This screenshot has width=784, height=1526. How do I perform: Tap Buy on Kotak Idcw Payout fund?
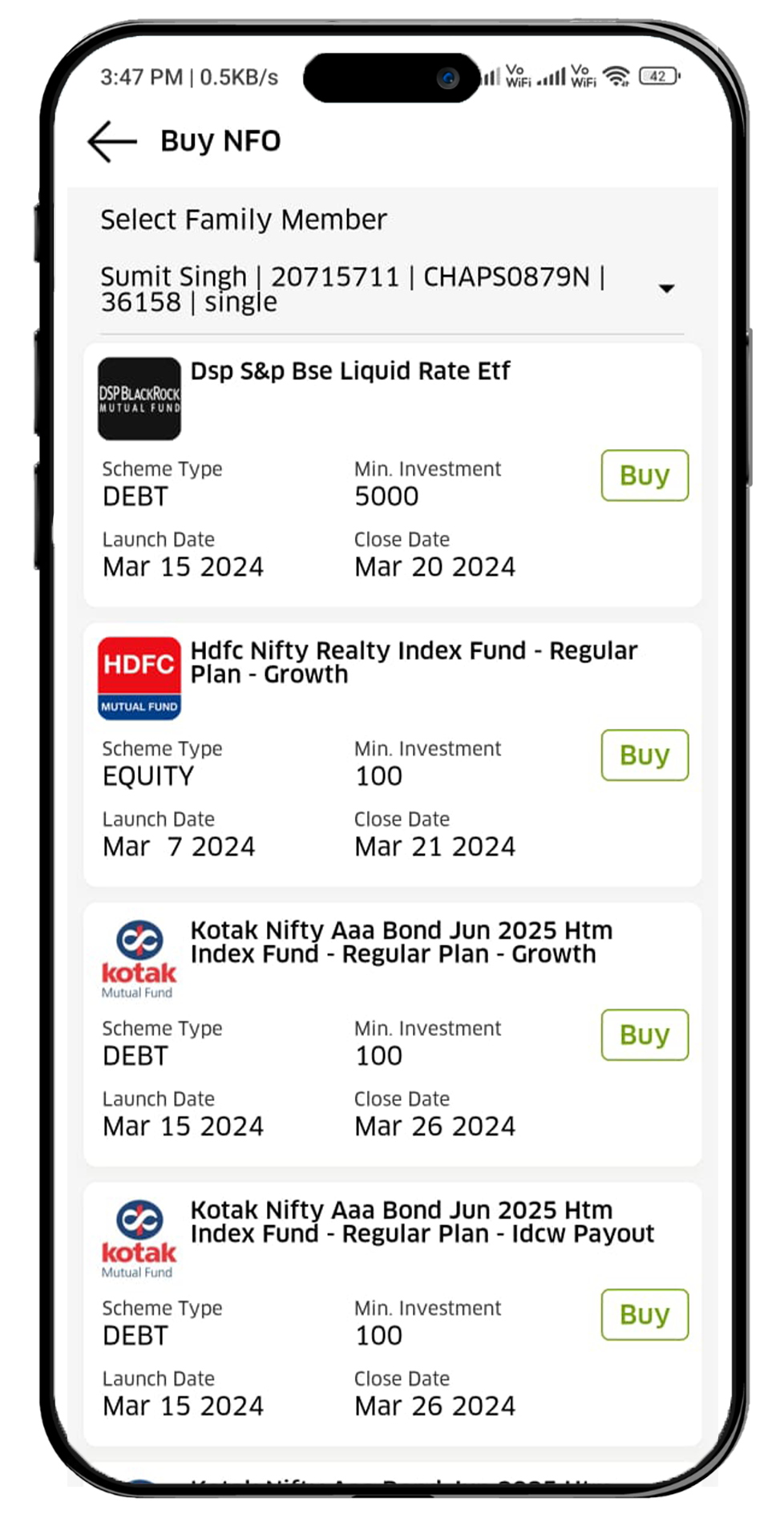645,1314
